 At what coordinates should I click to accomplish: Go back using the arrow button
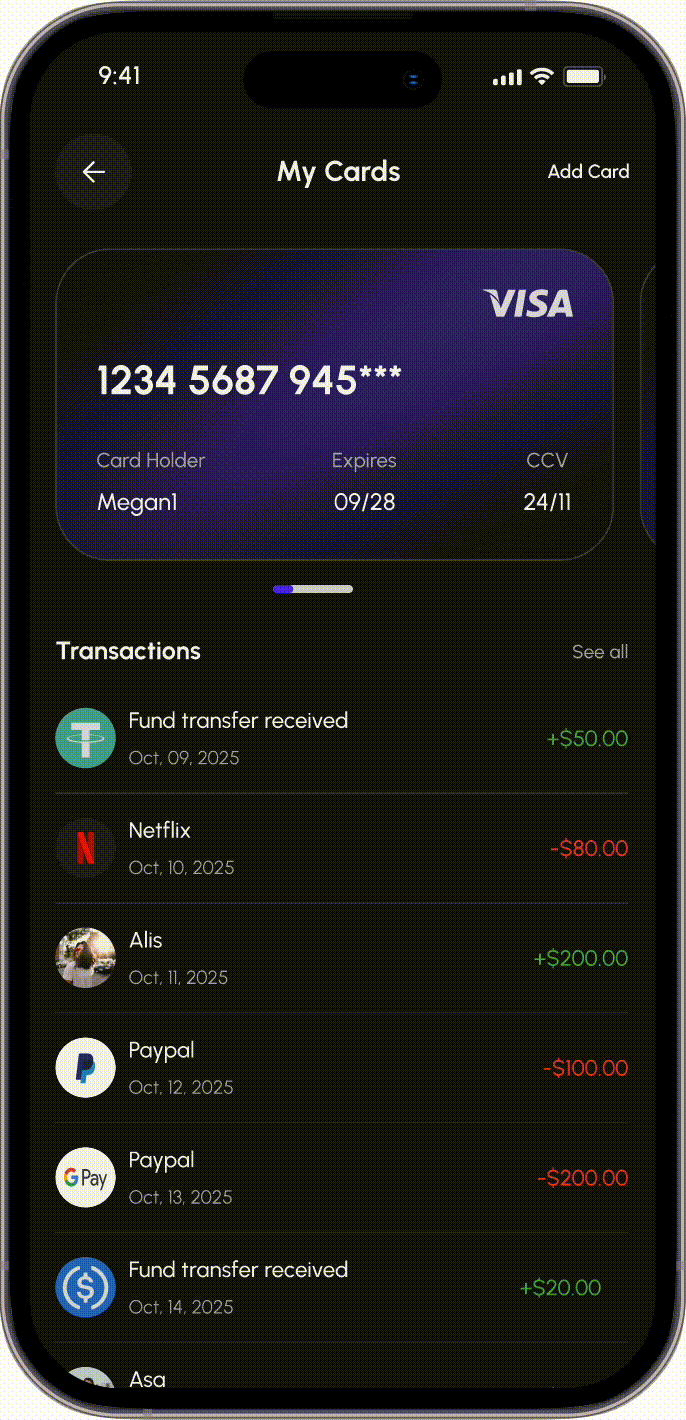pyautogui.click(x=93, y=172)
